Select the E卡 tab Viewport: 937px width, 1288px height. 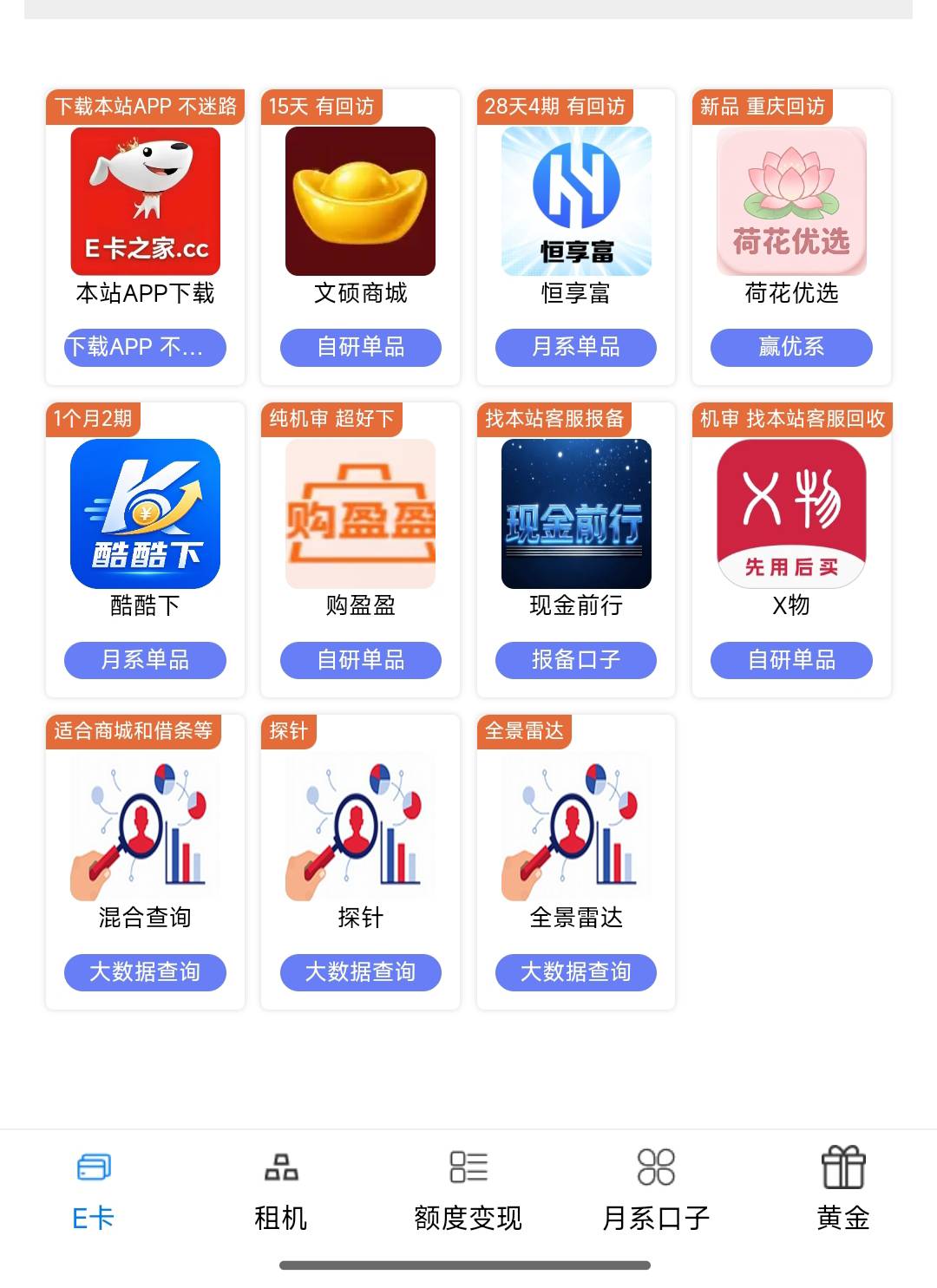[x=94, y=1190]
